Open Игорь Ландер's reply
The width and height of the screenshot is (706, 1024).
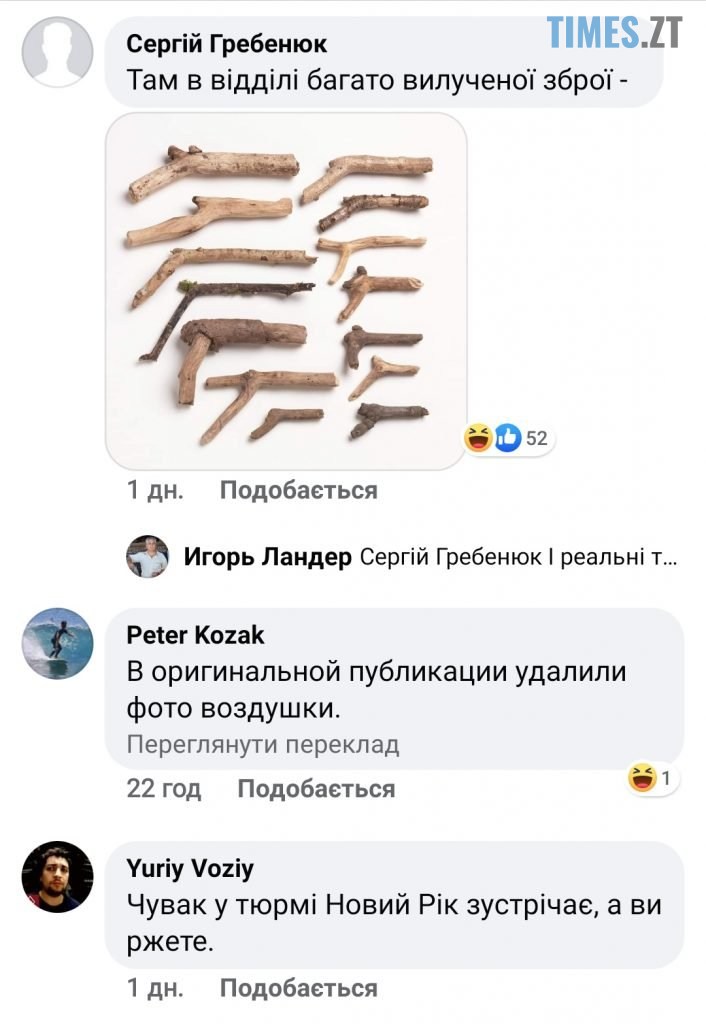430,558
